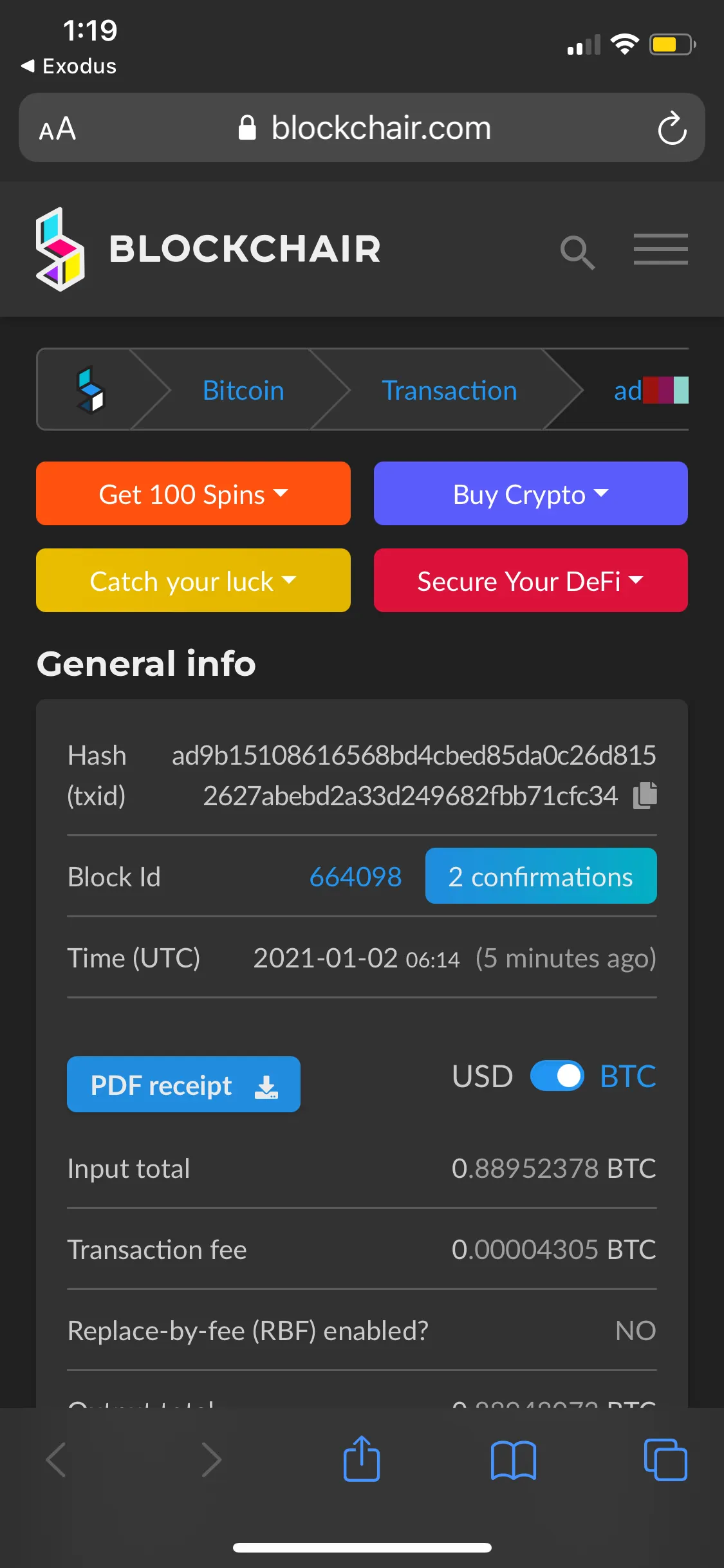Open Safari share sheet

pyautogui.click(x=362, y=1459)
